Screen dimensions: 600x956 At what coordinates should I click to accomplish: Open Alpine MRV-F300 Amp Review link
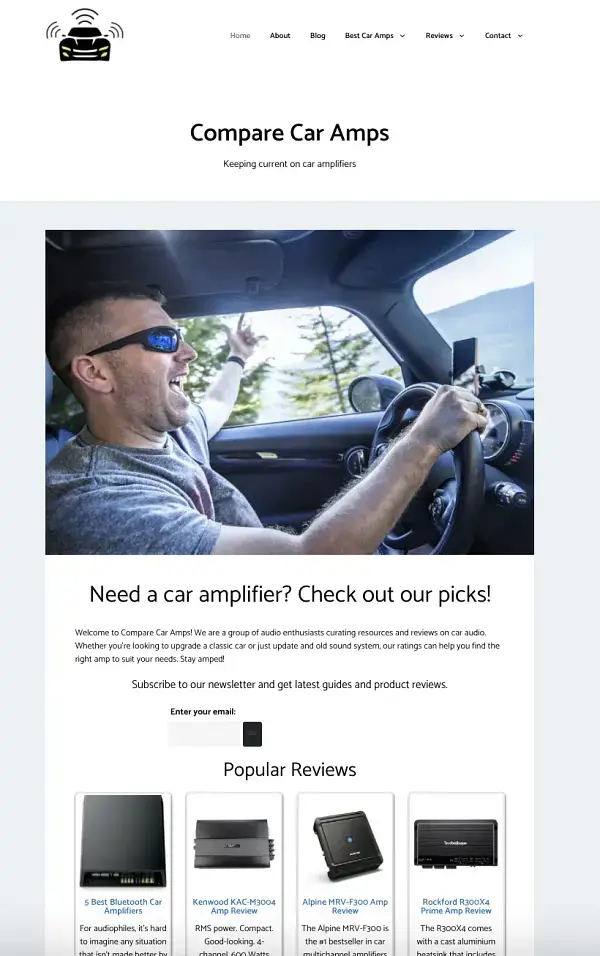pyautogui.click(x=345, y=906)
